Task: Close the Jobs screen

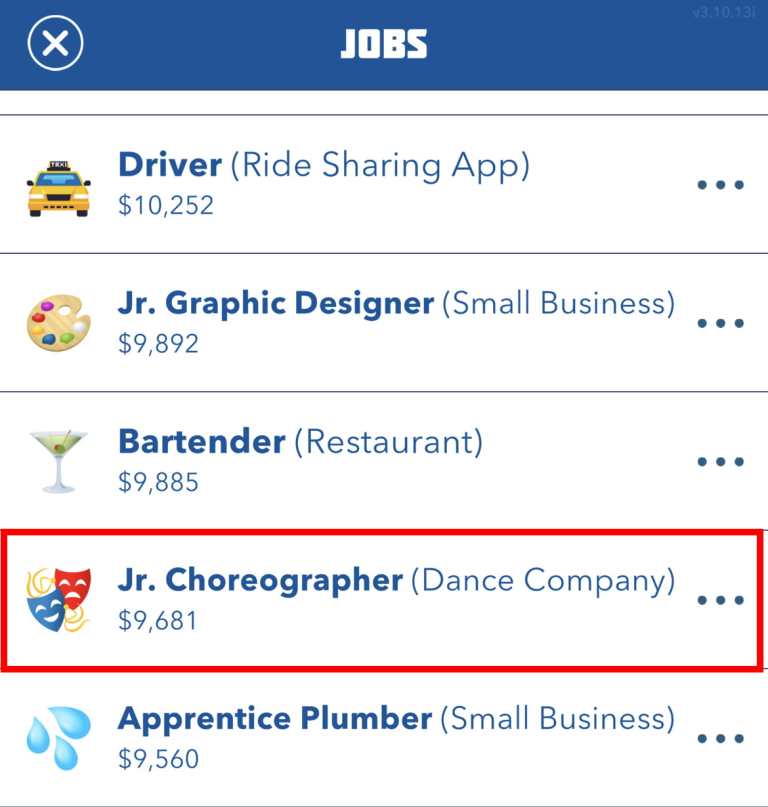Action: [x=55, y=43]
